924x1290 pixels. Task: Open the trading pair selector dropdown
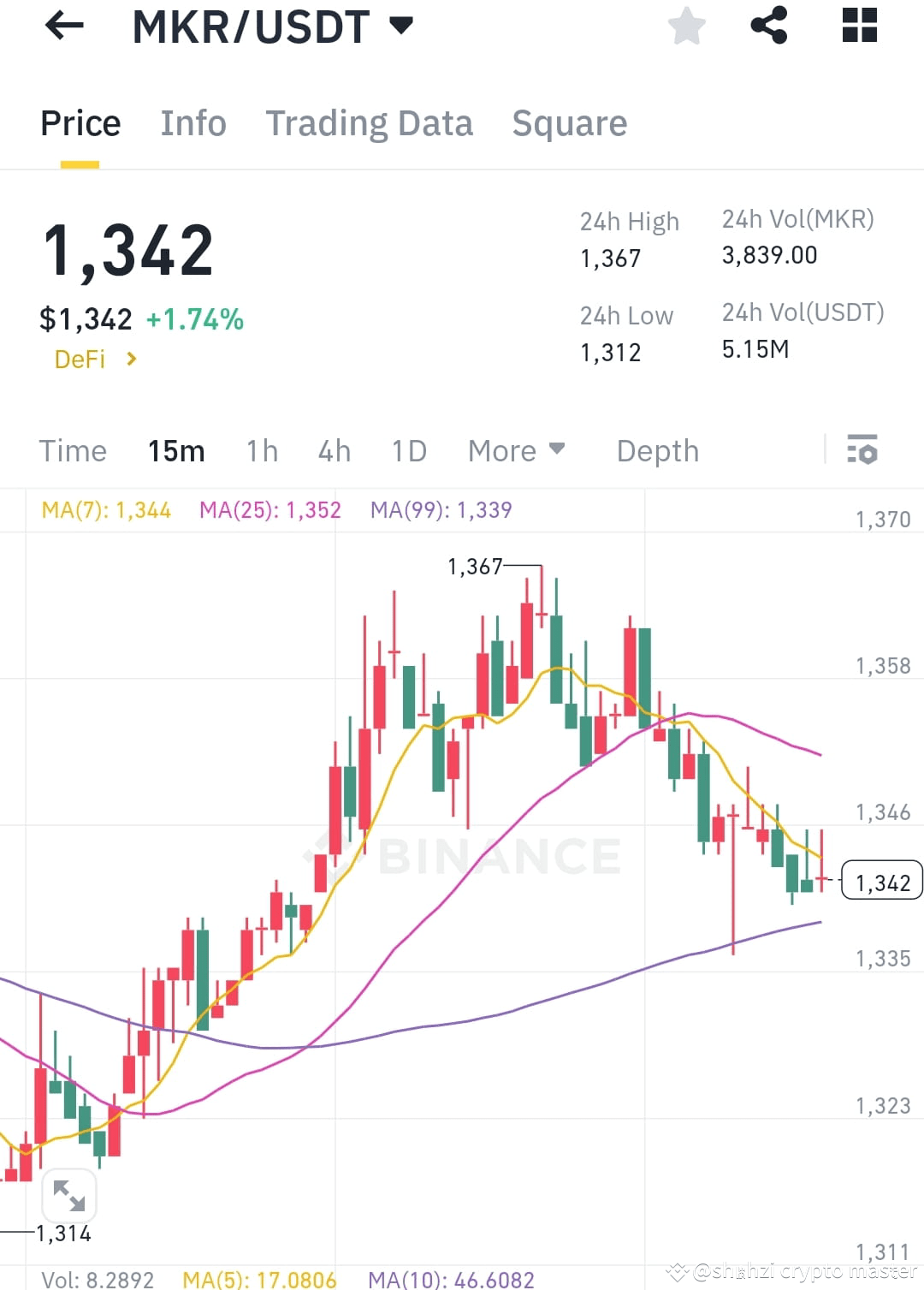point(400,26)
